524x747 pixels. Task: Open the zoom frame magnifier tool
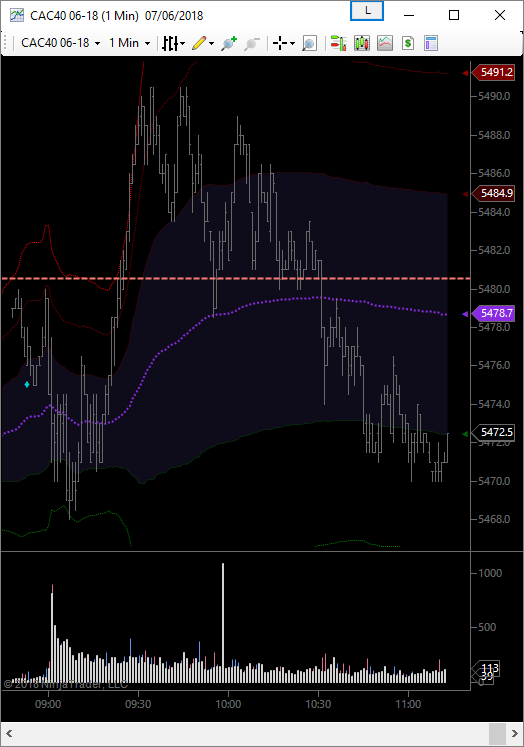[x=309, y=43]
